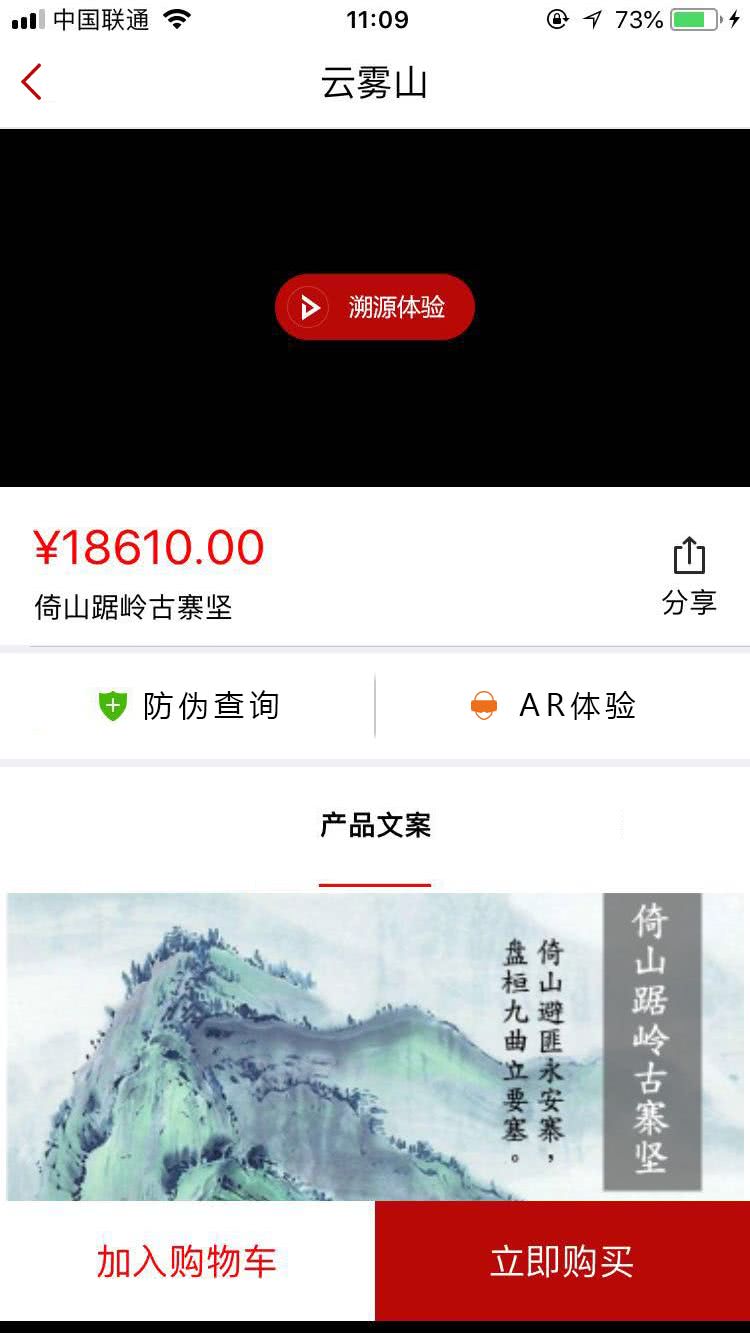The height and width of the screenshot is (1334, 750).
Task: Share the product using 分享
Action: click(x=690, y=602)
